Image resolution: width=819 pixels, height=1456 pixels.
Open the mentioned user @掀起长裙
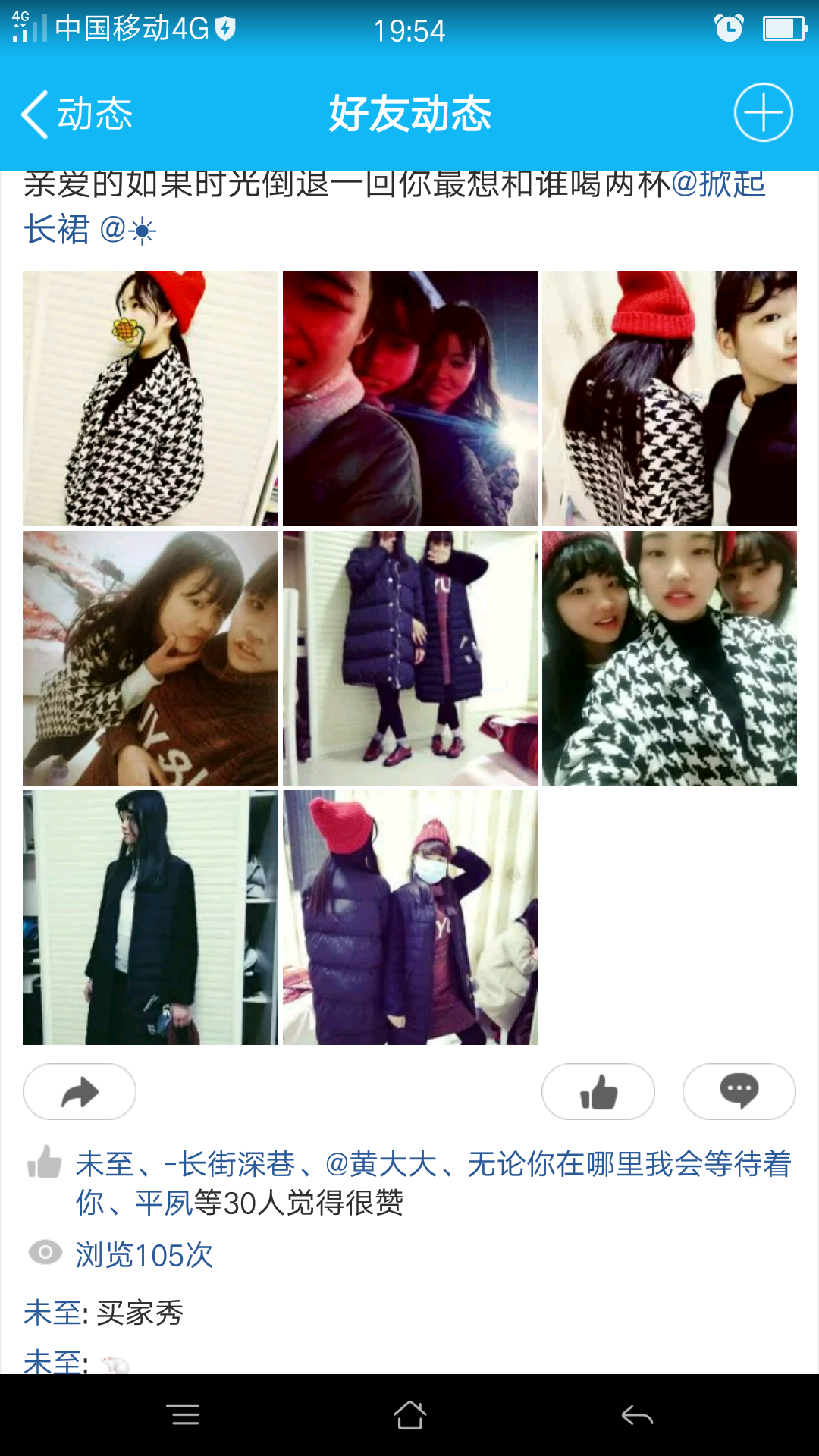click(394, 205)
